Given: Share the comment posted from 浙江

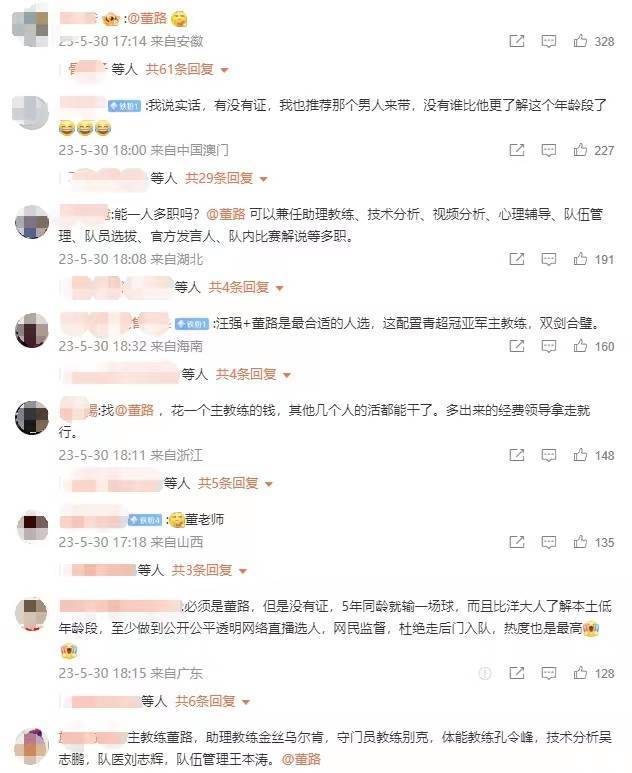Looking at the screenshot, I should [517, 455].
